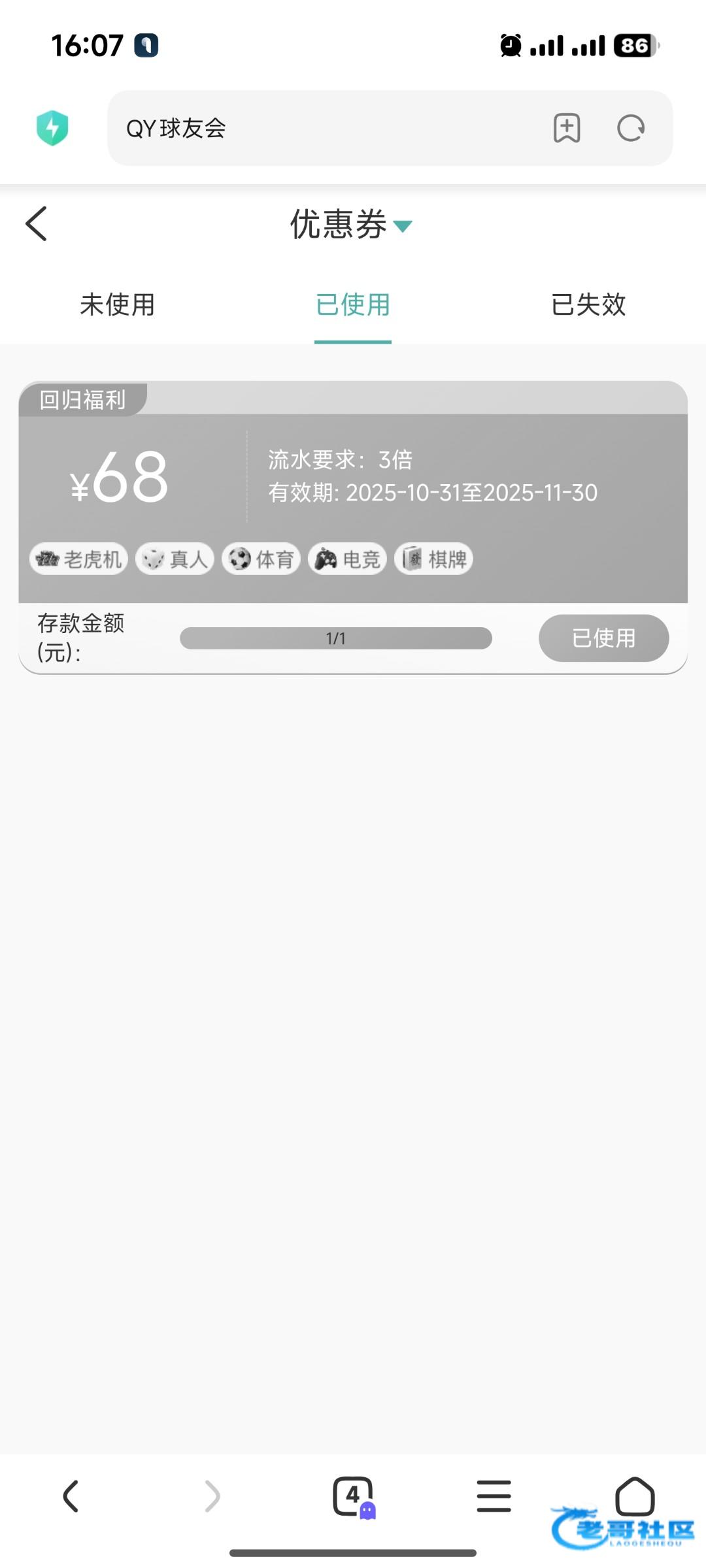Navigate back with the browser toolbar arrow
The width and height of the screenshot is (706, 1568).
coord(71,1495)
